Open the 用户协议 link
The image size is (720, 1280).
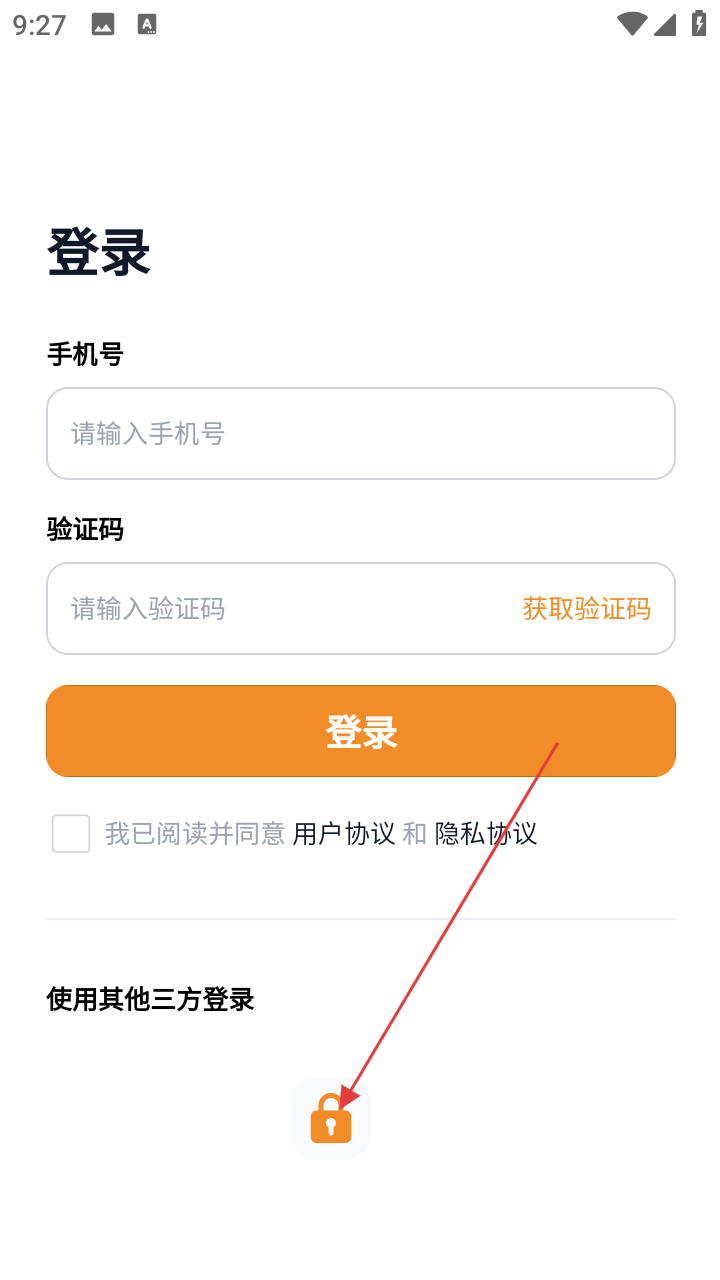(x=344, y=833)
